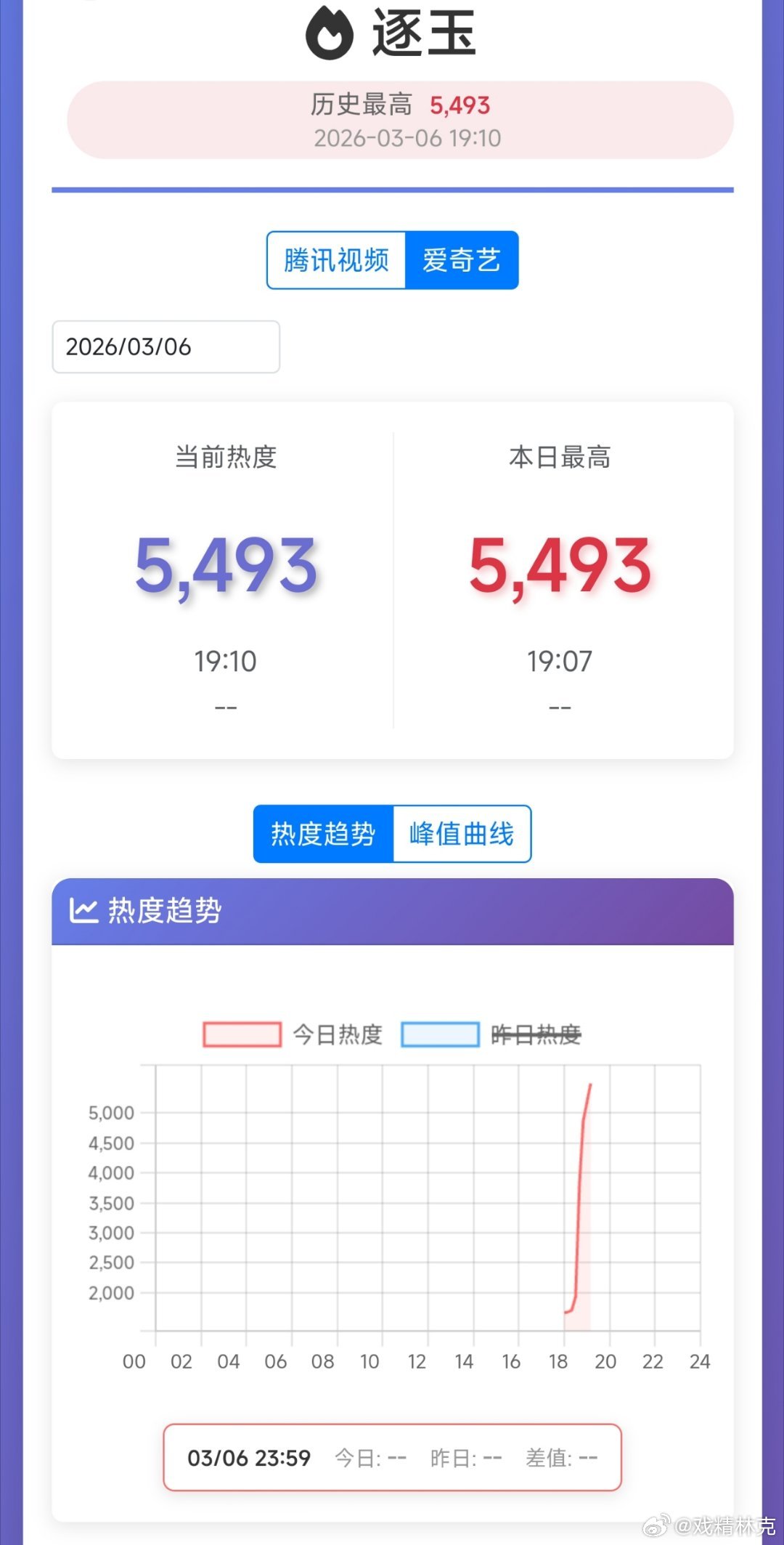The height and width of the screenshot is (1545, 784).
Task: Click the 19:10 timestamp under current heat
Action: (x=225, y=661)
